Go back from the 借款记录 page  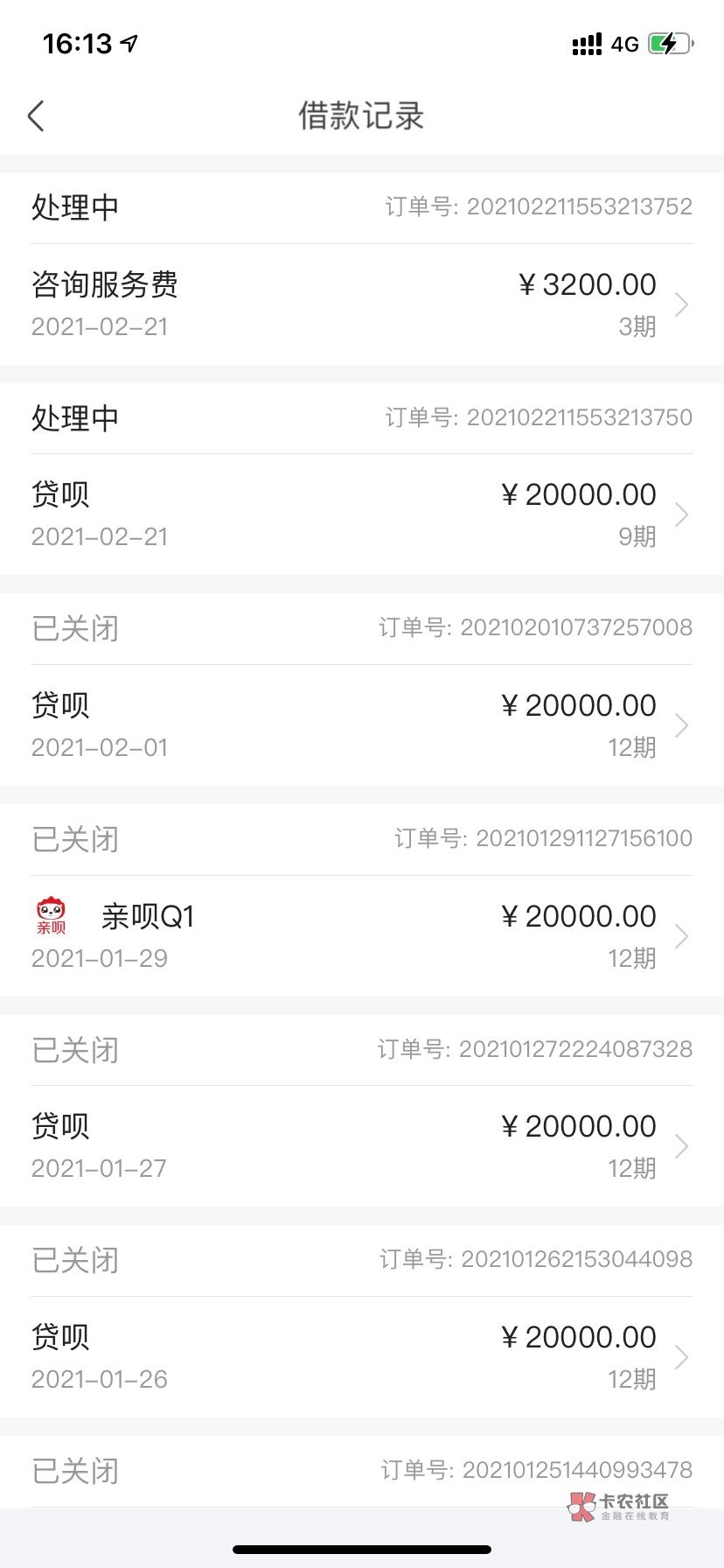pos(37,115)
